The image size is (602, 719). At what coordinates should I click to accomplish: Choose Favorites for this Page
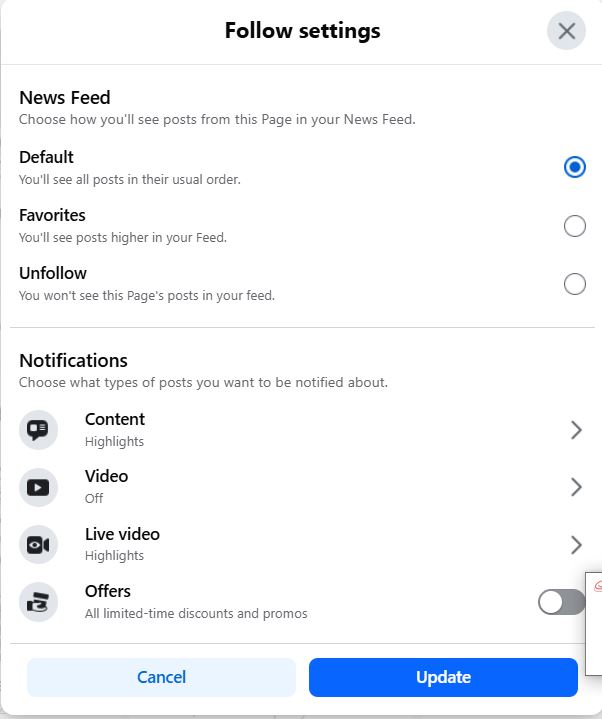click(574, 226)
